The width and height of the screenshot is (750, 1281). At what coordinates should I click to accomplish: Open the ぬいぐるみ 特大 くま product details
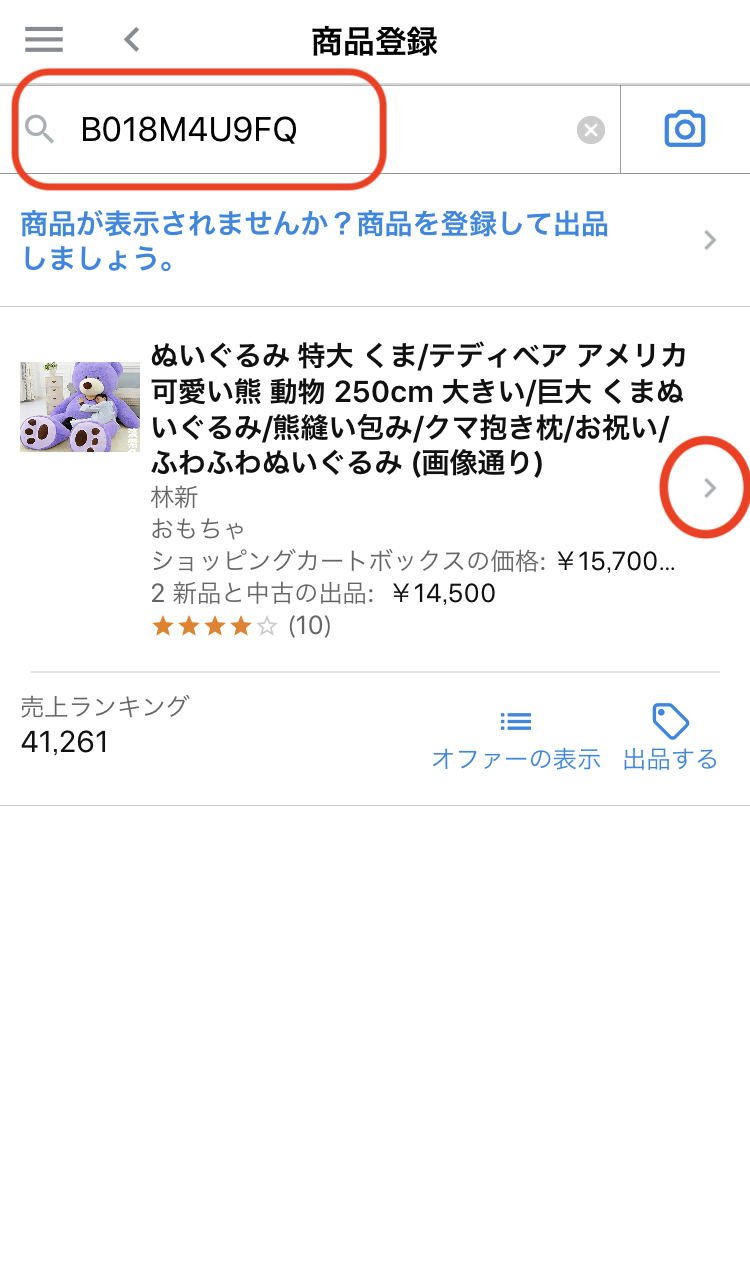coord(709,488)
